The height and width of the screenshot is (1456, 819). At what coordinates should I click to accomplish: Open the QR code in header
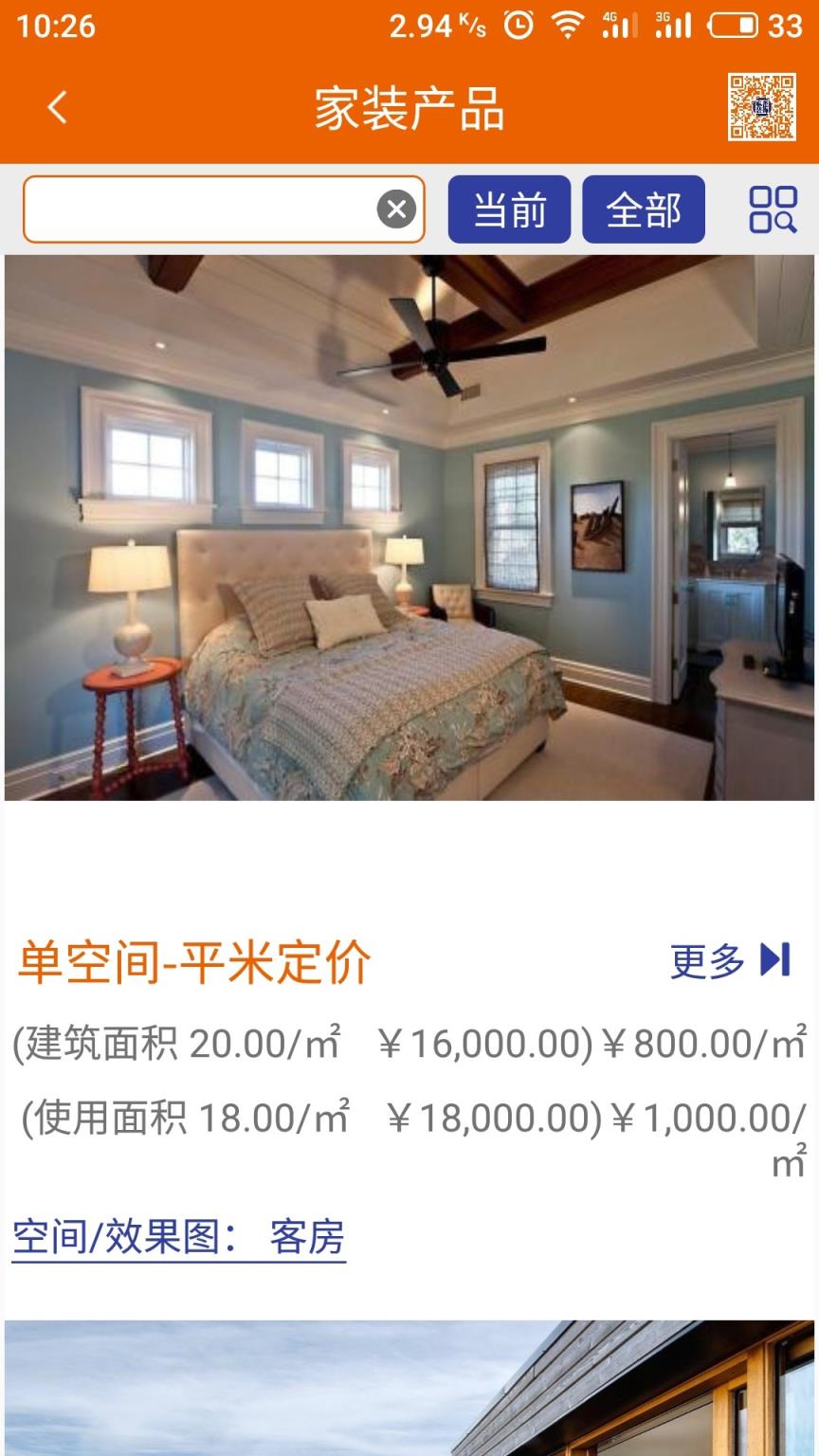(x=761, y=107)
